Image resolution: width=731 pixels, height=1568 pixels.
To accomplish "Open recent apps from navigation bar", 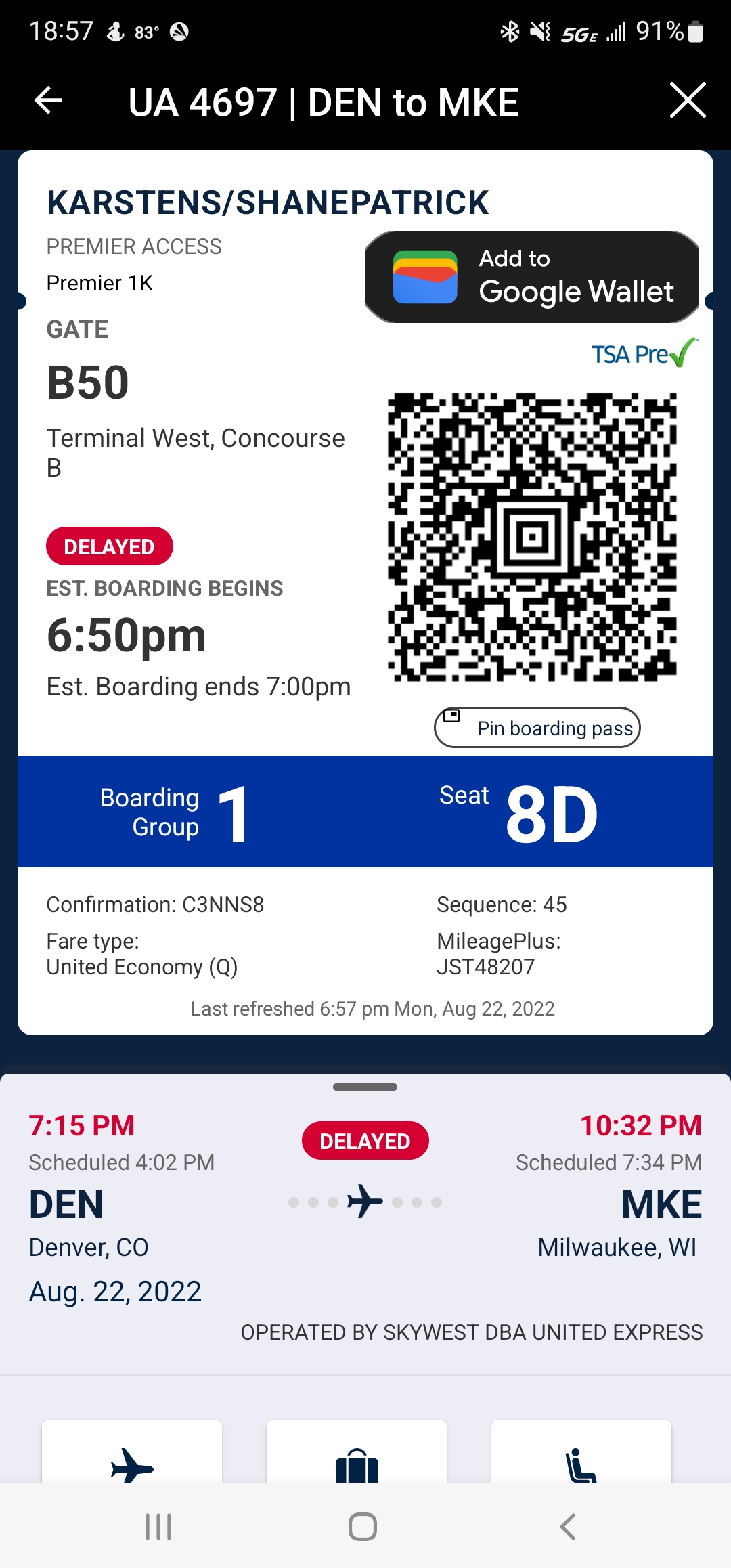I will (158, 1527).
